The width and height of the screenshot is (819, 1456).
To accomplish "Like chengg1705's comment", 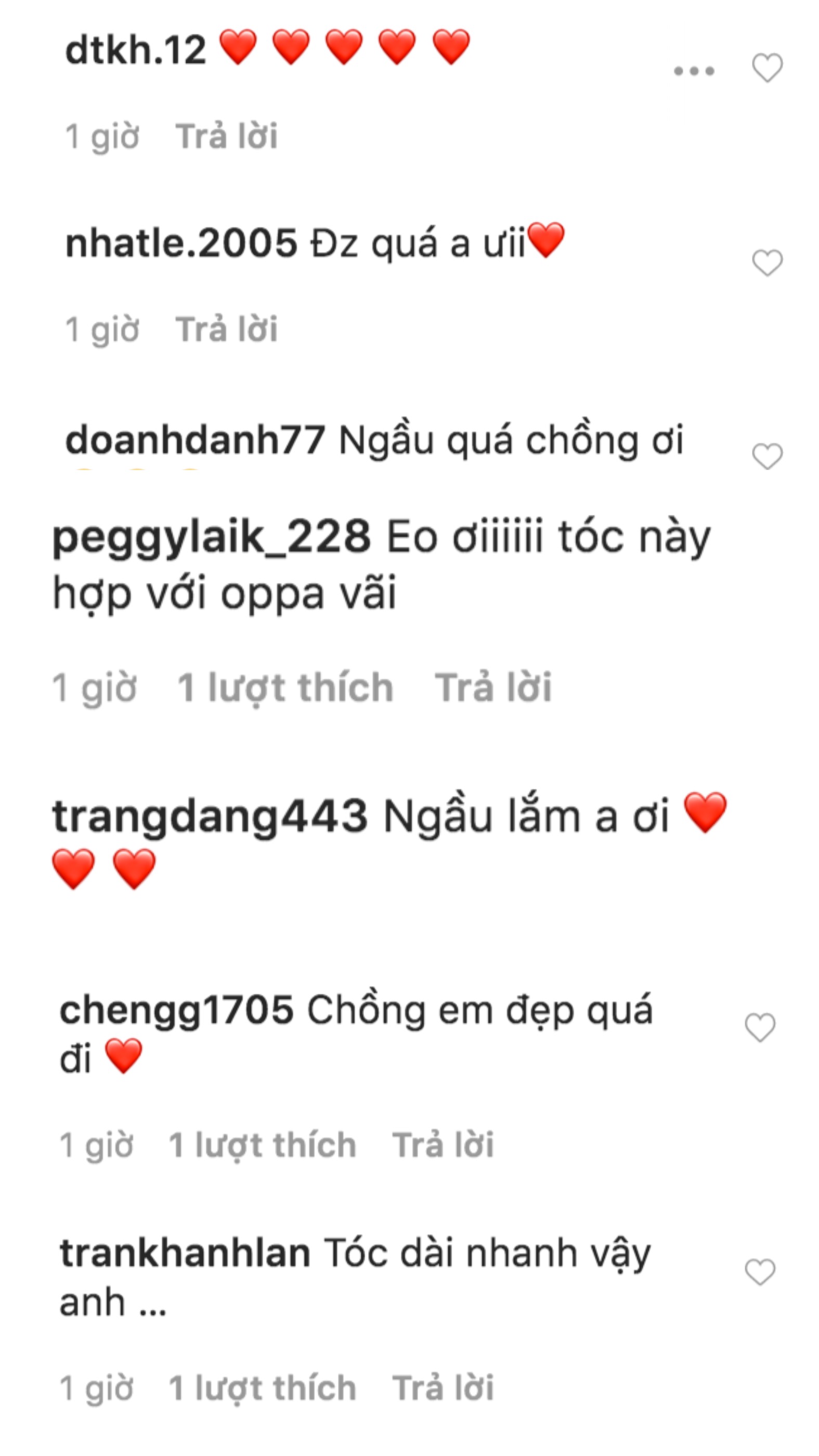I will pyautogui.click(x=760, y=1027).
